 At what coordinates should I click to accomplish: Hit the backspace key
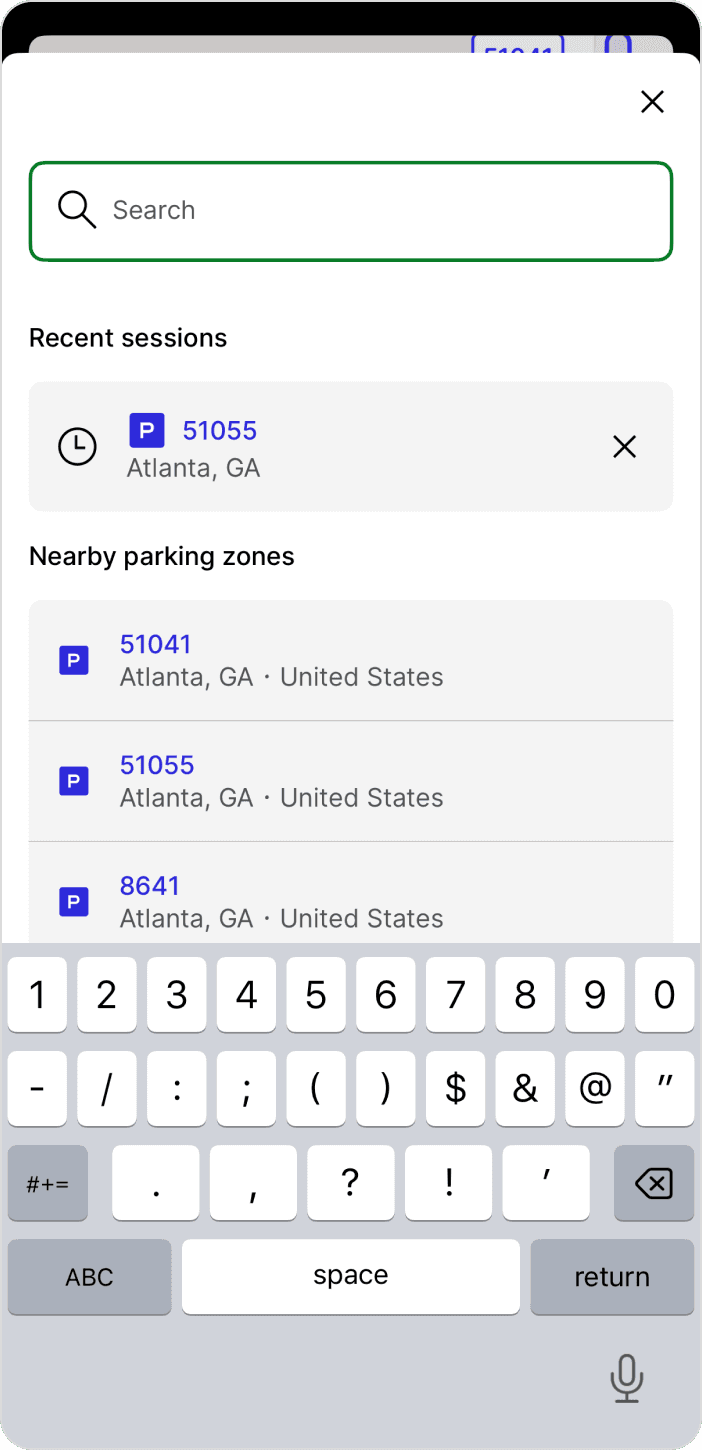click(x=653, y=1184)
